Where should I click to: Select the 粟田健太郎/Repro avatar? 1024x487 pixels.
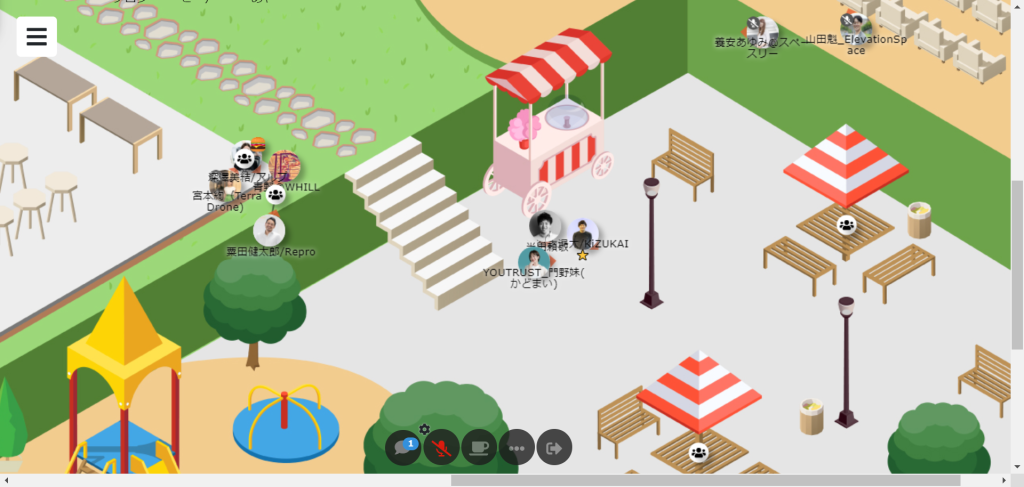pos(268,230)
